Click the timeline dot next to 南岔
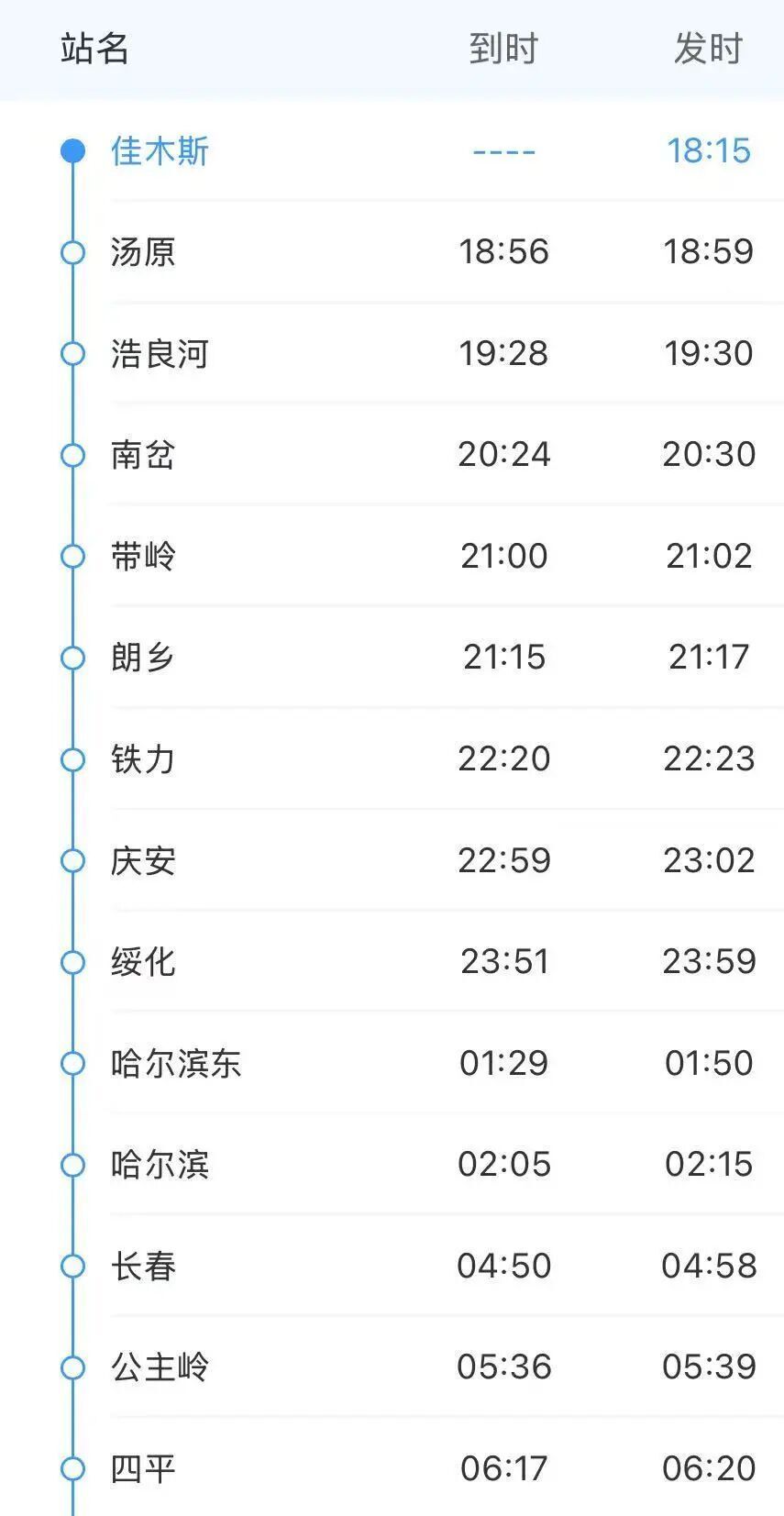Image resolution: width=784 pixels, height=1516 pixels. [72, 454]
